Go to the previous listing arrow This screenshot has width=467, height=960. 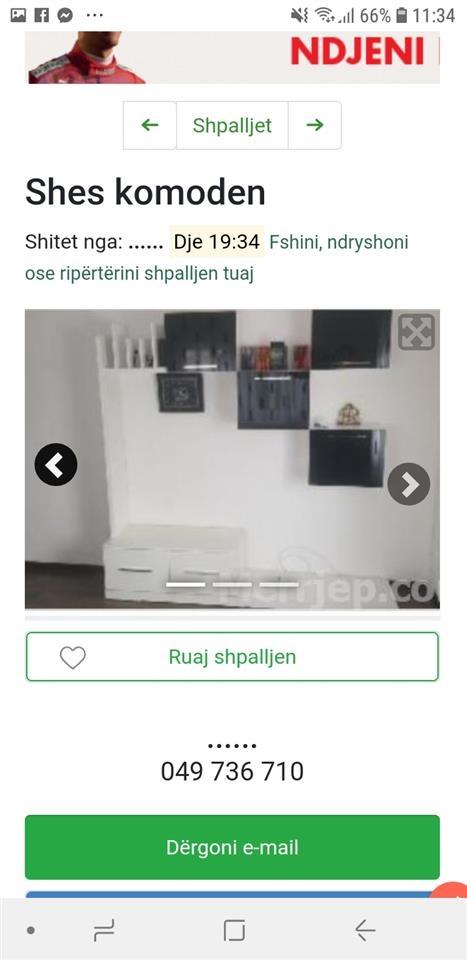click(150, 126)
